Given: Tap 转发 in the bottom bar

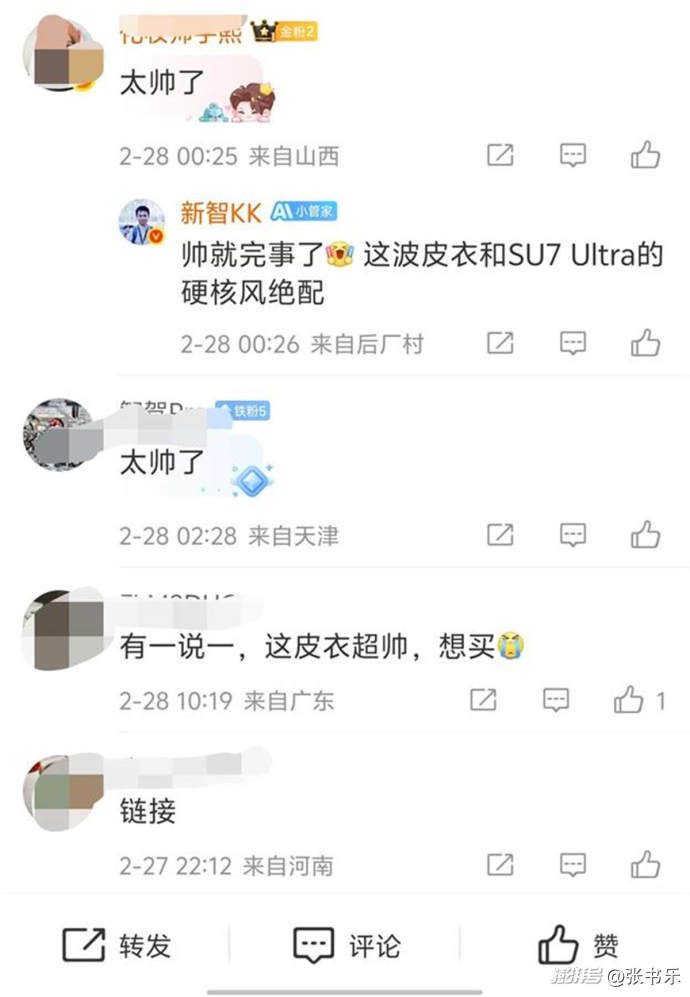Looking at the screenshot, I should click(x=116, y=945).
